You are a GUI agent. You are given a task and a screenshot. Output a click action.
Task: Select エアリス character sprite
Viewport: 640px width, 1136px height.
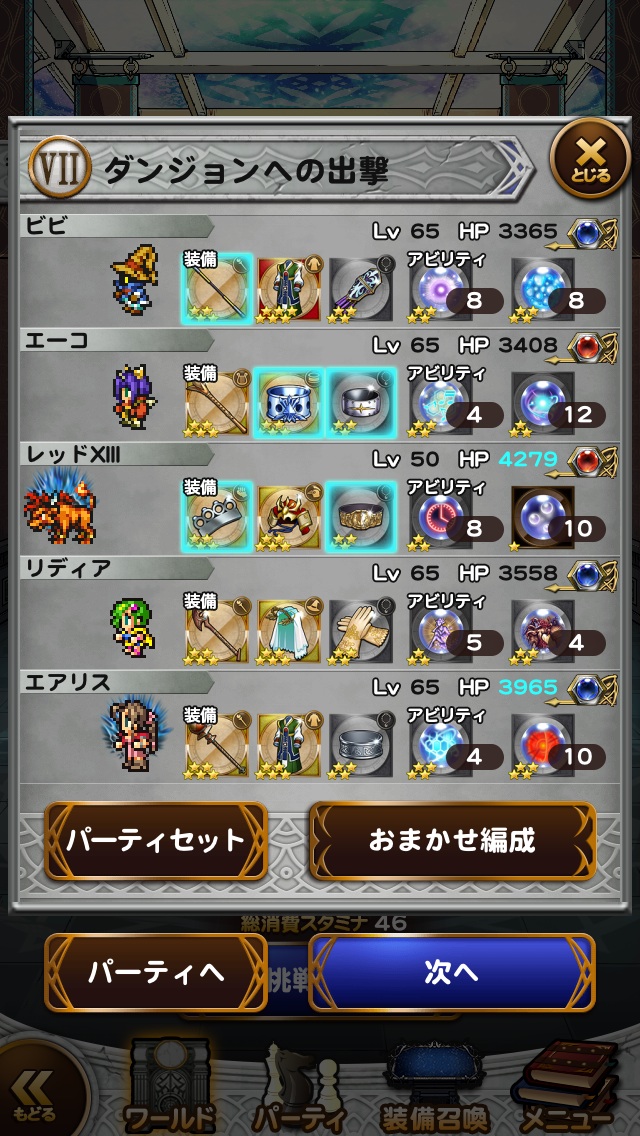click(x=134, y=740)
